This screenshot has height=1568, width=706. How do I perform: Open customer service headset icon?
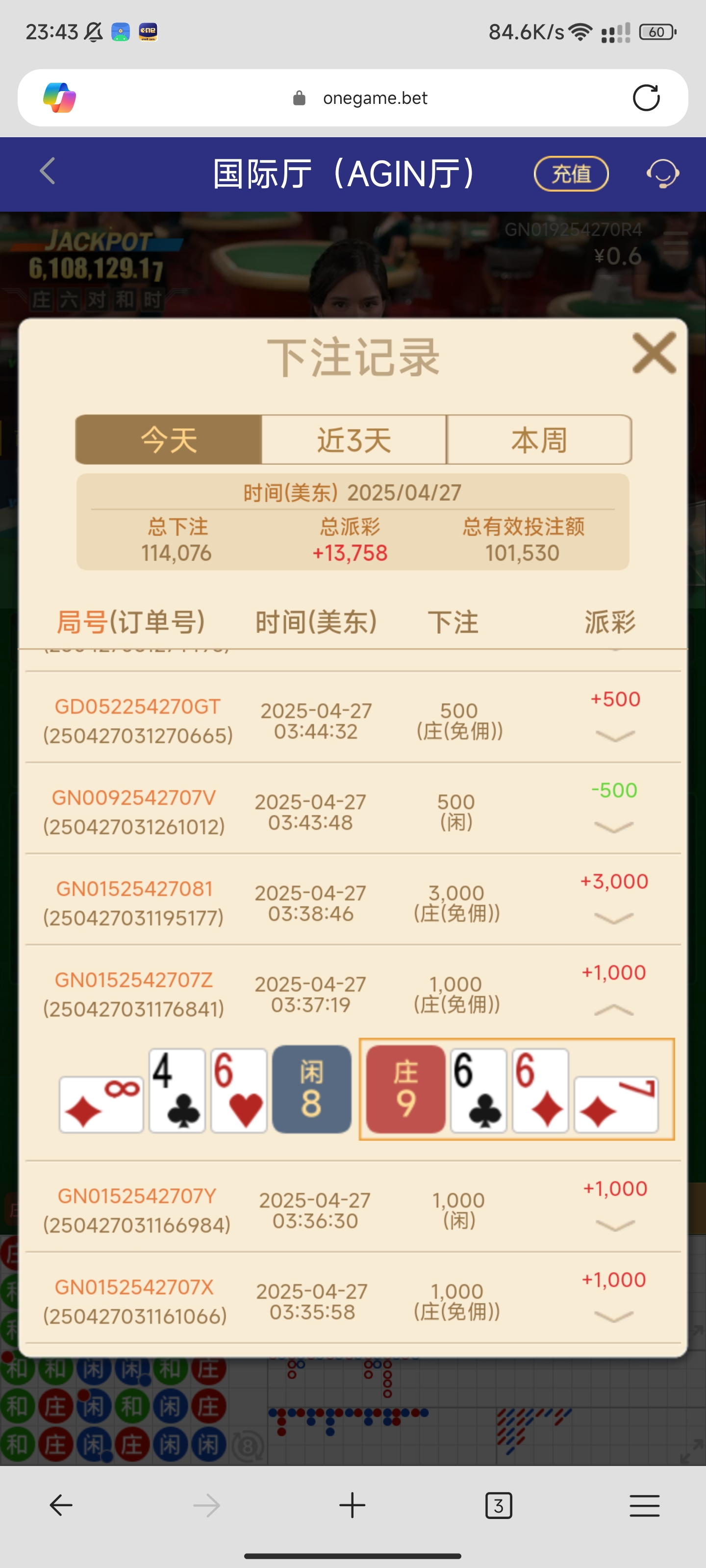pyautogui.click(x=662, y=174)
